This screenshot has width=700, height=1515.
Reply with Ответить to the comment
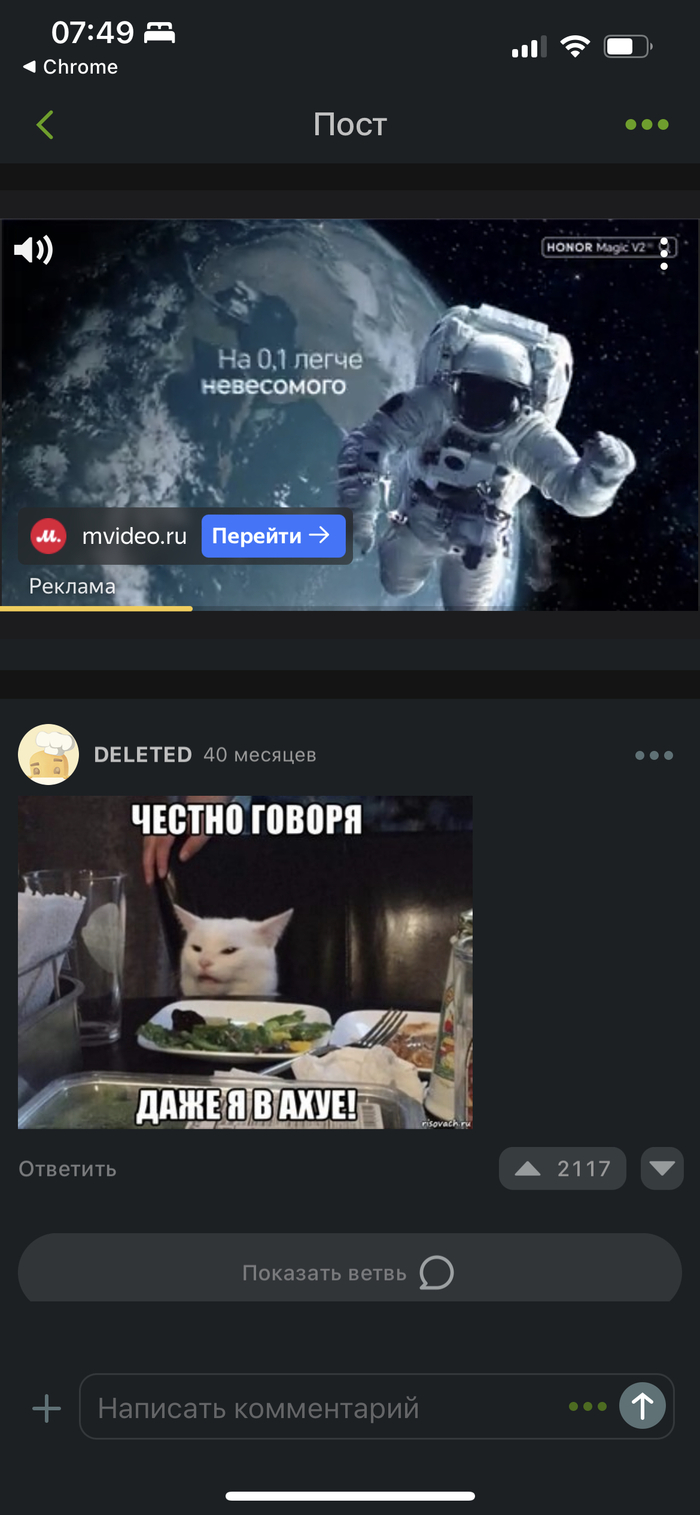point(68,1168)
